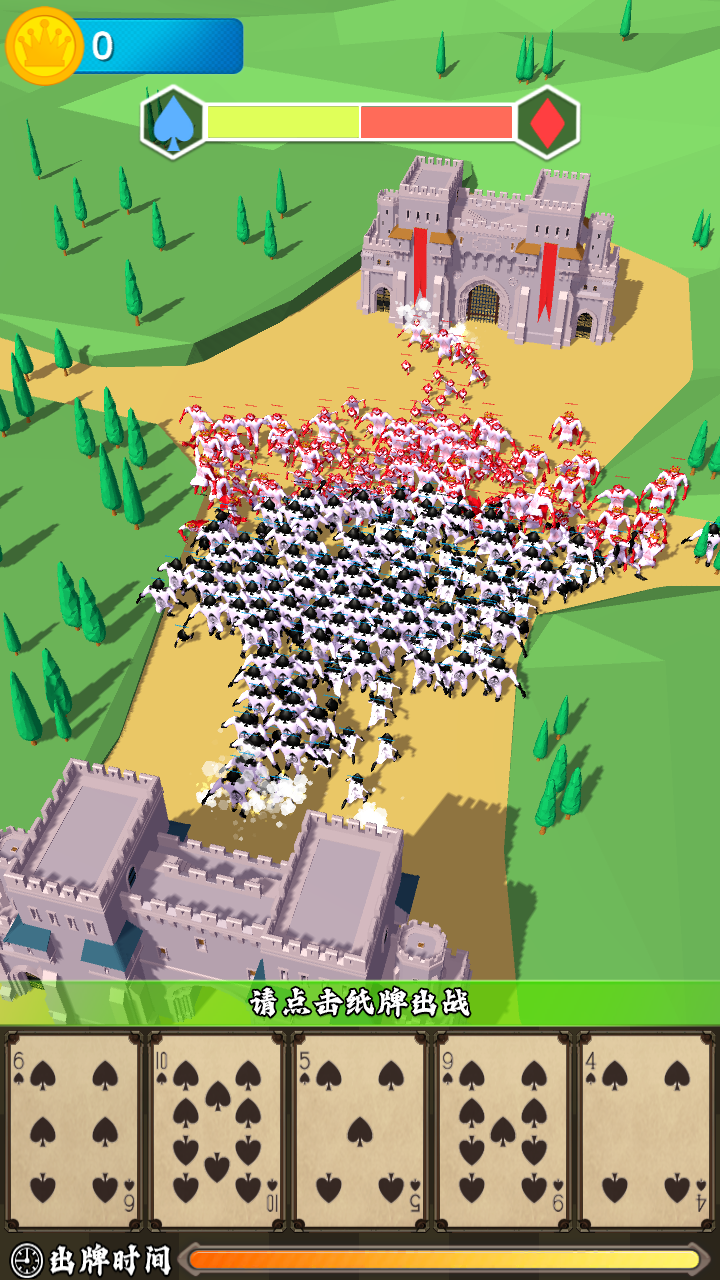Play the 6 of spades card
The image size is (720, 1280).
[x=73, y=1130]
